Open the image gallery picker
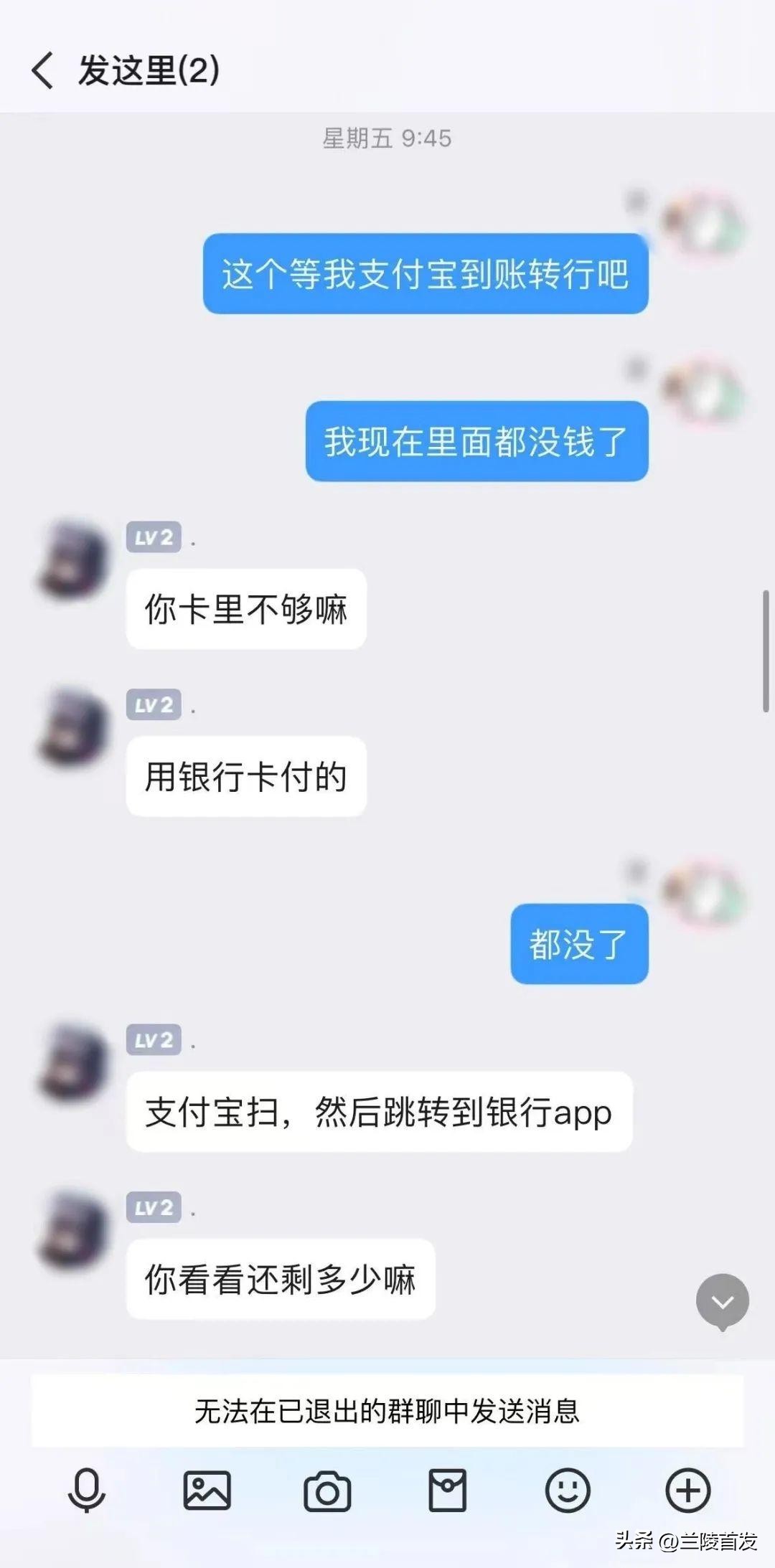The width and height of the screenshot is (775, 1568). click(207, 1491)
